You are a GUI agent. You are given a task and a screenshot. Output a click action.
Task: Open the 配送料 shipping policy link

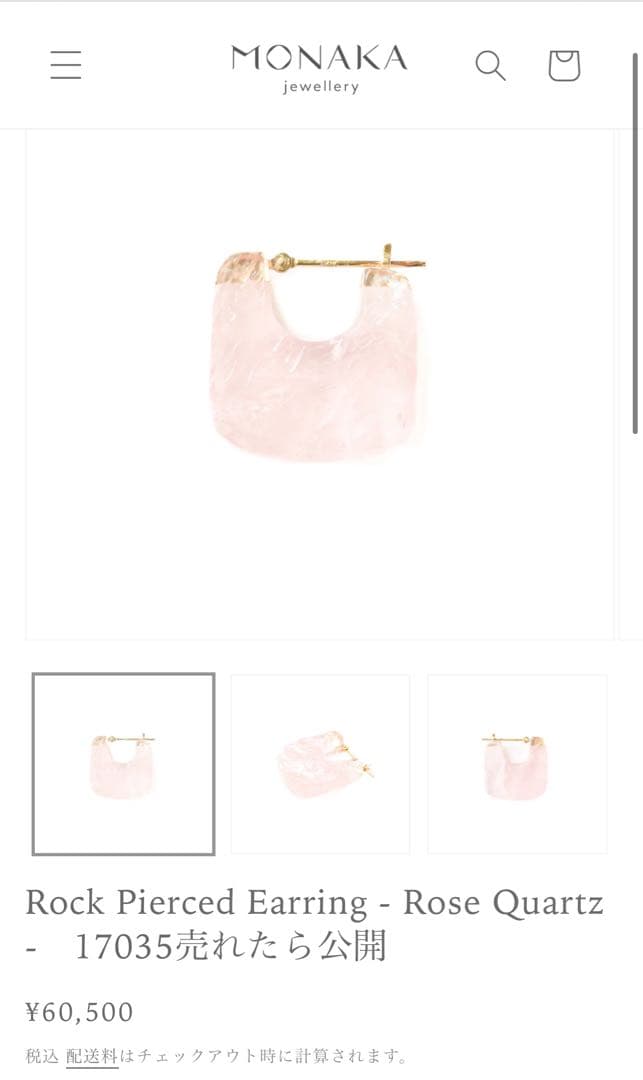[92, 1056]
